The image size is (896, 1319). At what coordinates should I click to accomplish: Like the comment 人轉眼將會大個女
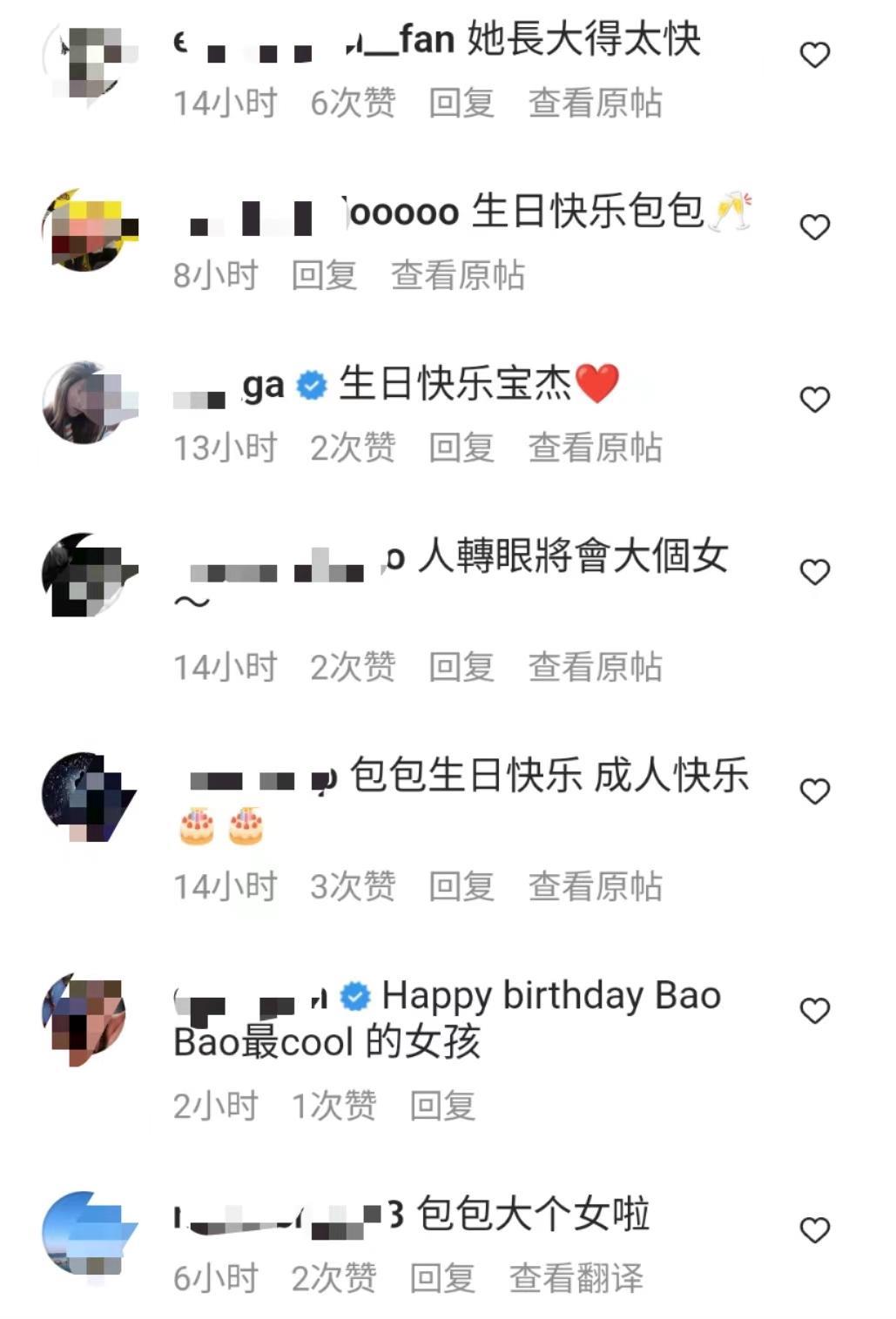pos(814,573)
